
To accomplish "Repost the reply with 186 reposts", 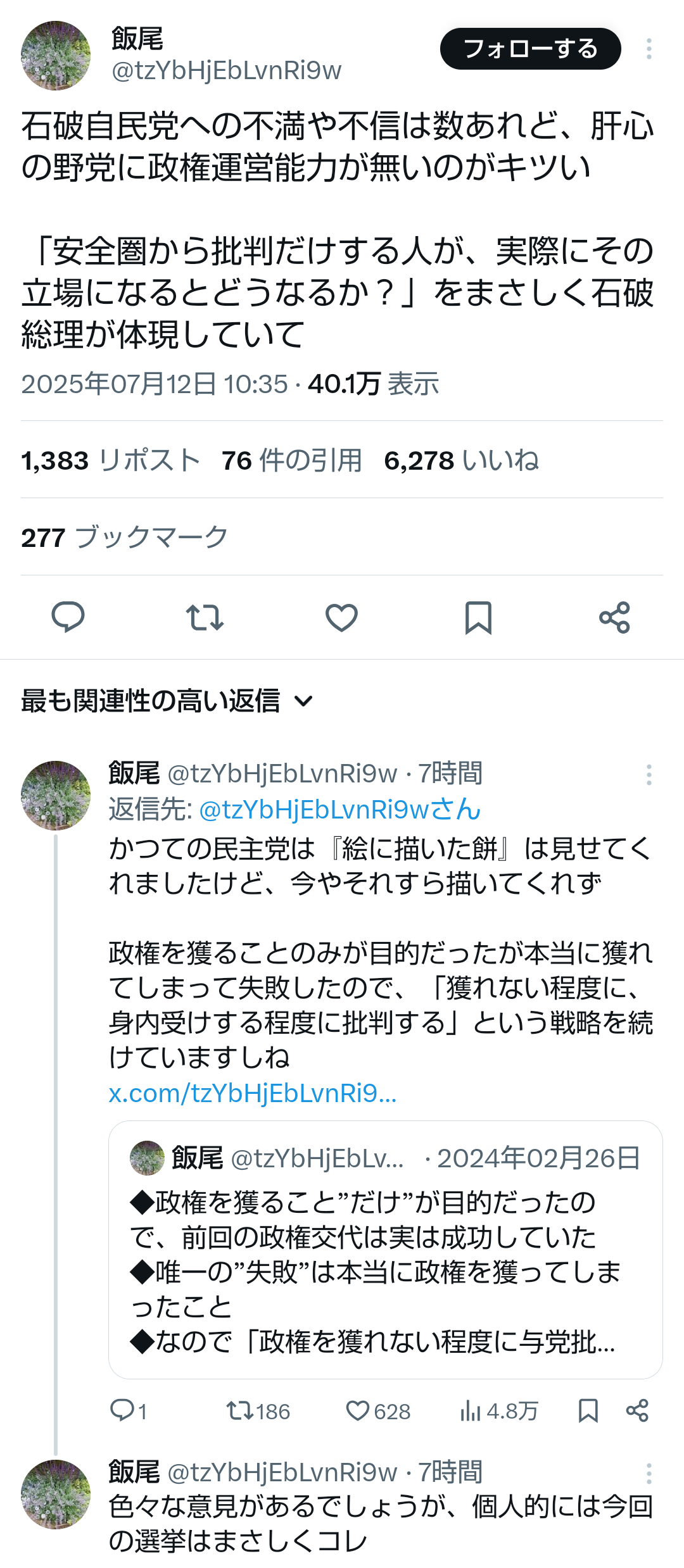I will click(x=258, y=1411).
